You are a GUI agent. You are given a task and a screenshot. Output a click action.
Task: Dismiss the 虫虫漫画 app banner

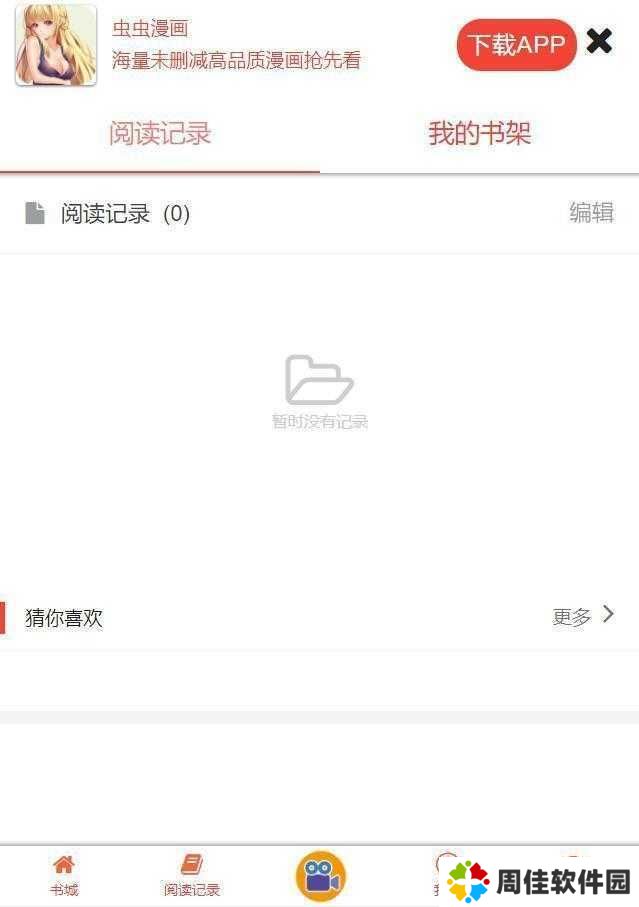tap(599, 41)
